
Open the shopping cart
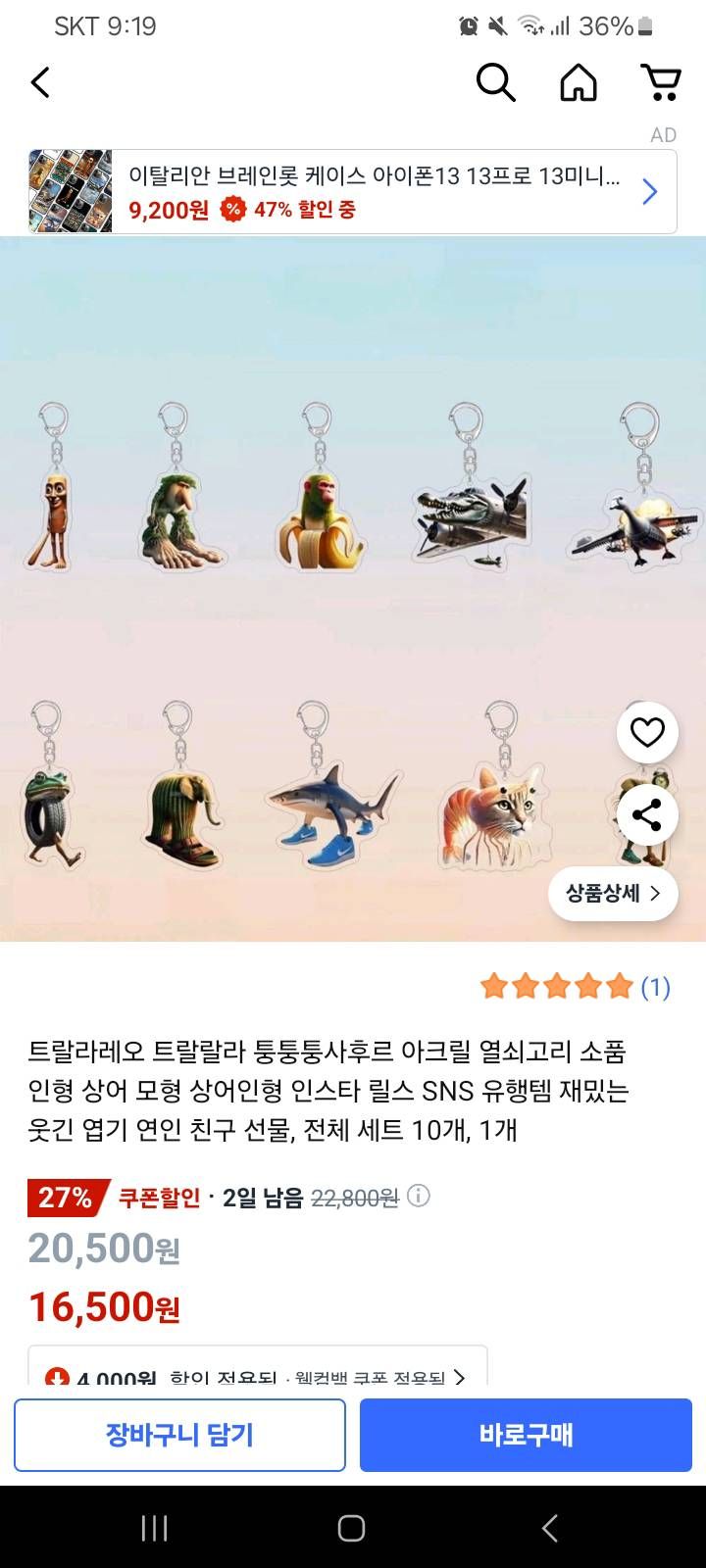661,82
